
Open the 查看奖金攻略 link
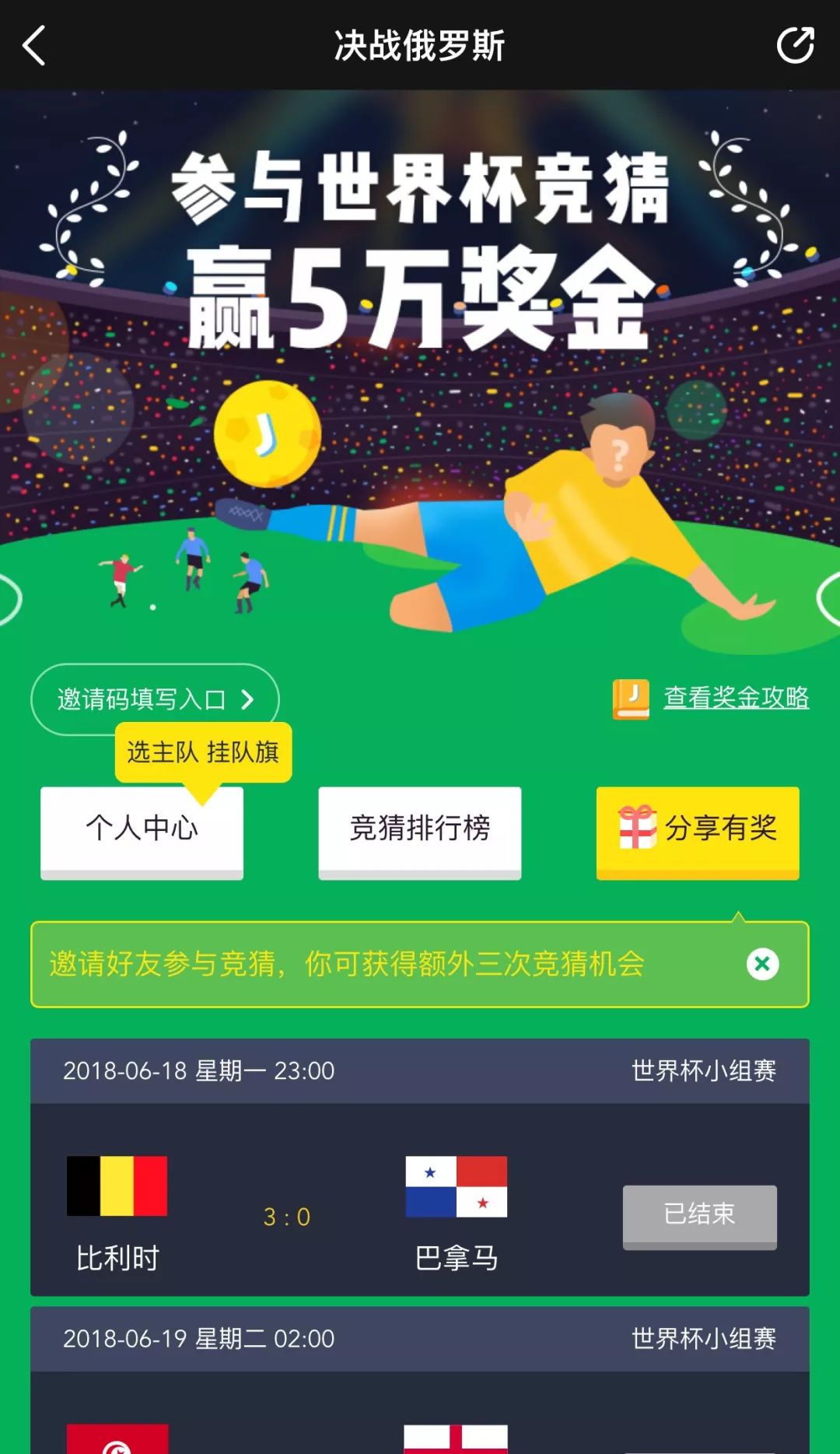tap(734, 698)
